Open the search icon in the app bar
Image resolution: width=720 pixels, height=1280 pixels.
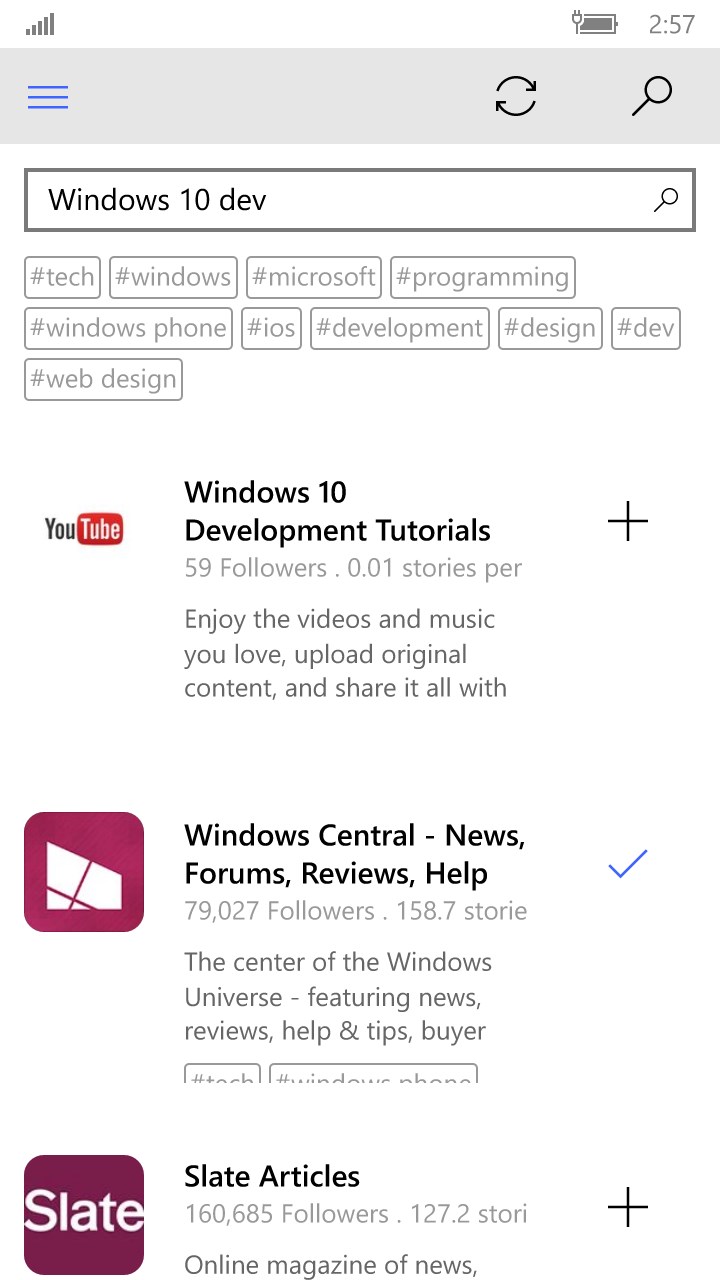click(652, 97)
